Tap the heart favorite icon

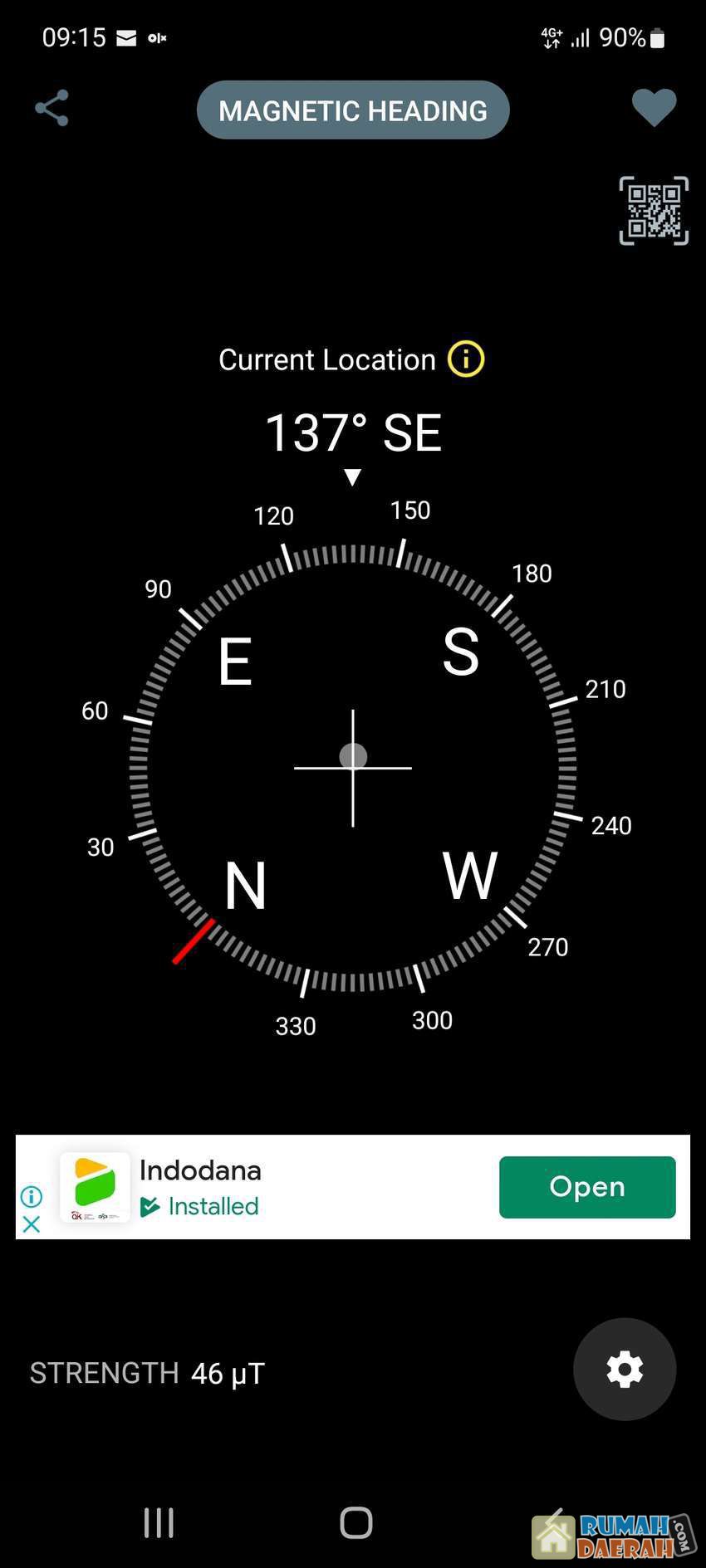pos(654,108)
